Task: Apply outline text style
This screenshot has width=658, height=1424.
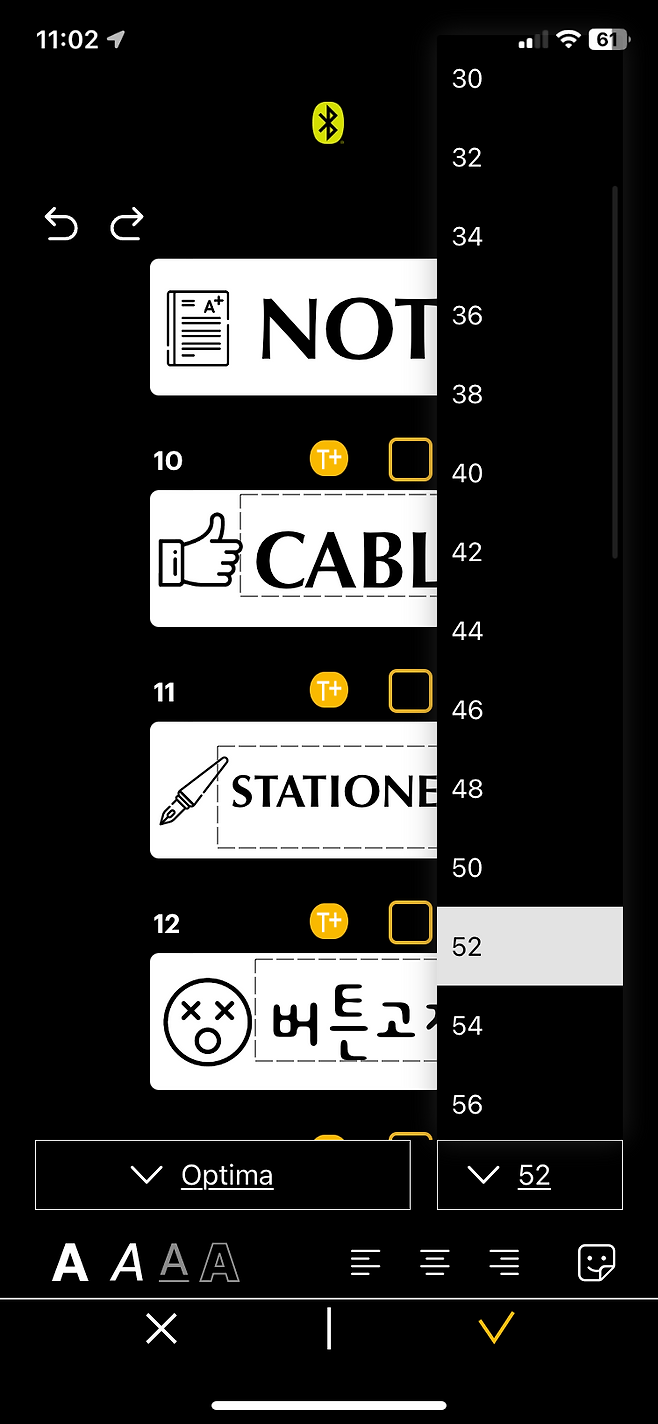Action: point(220,1264)
